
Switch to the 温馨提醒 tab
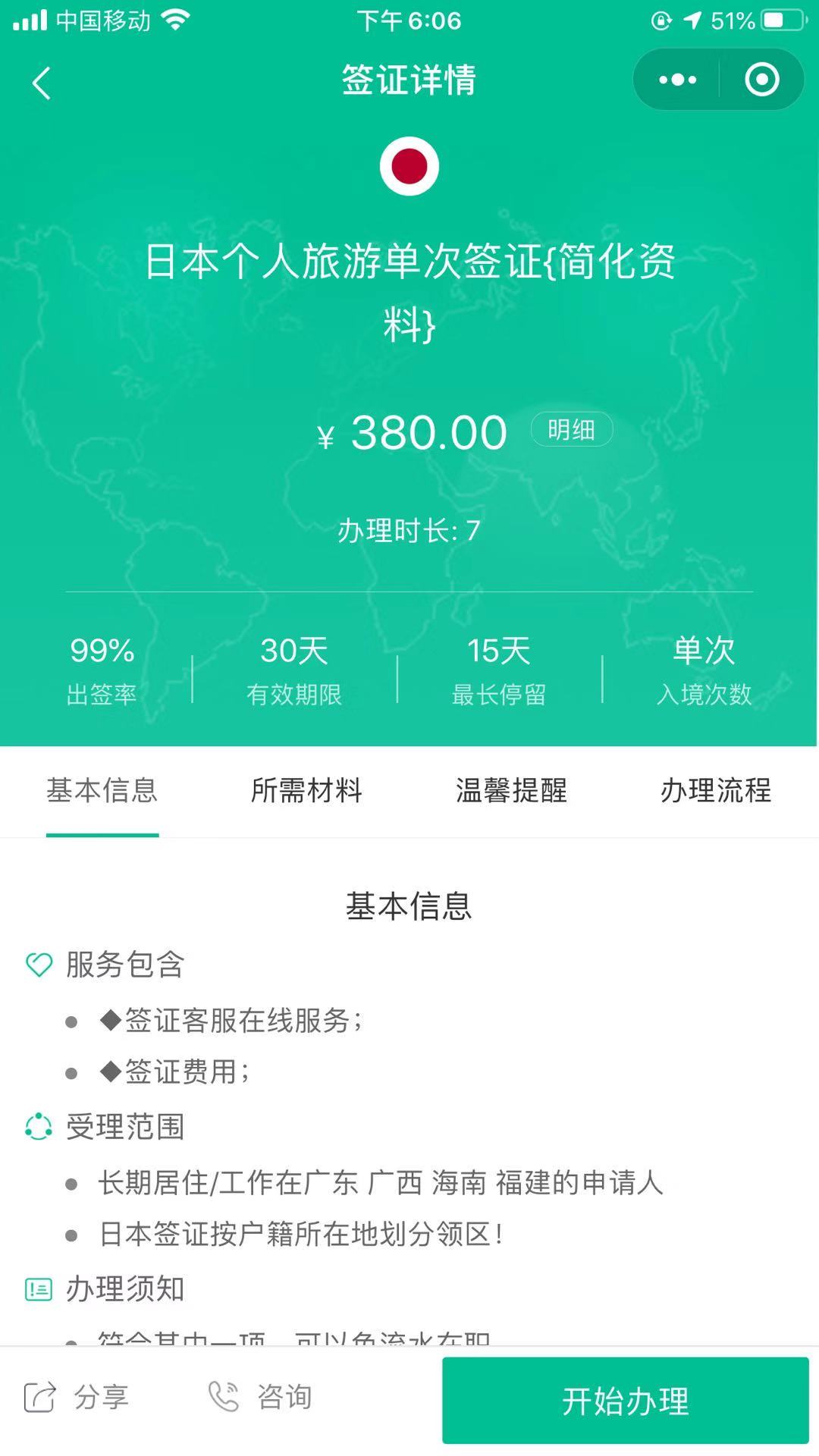pyautogui.click(x=511, y=790)
